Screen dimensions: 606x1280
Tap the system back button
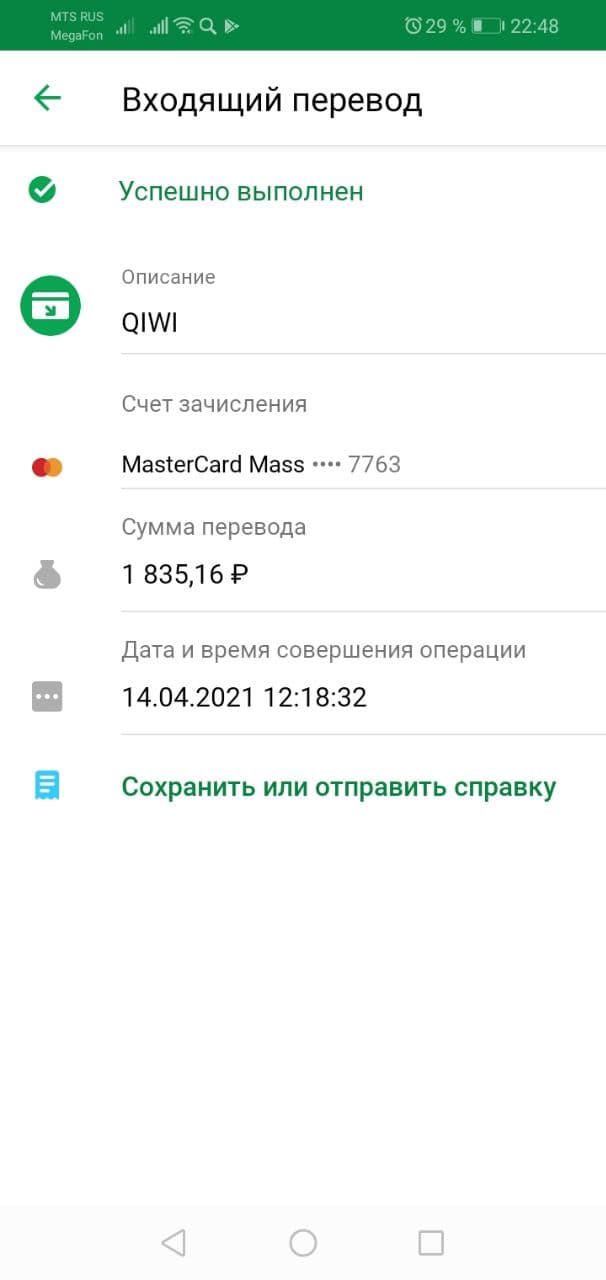click(x=174, y=1242)
